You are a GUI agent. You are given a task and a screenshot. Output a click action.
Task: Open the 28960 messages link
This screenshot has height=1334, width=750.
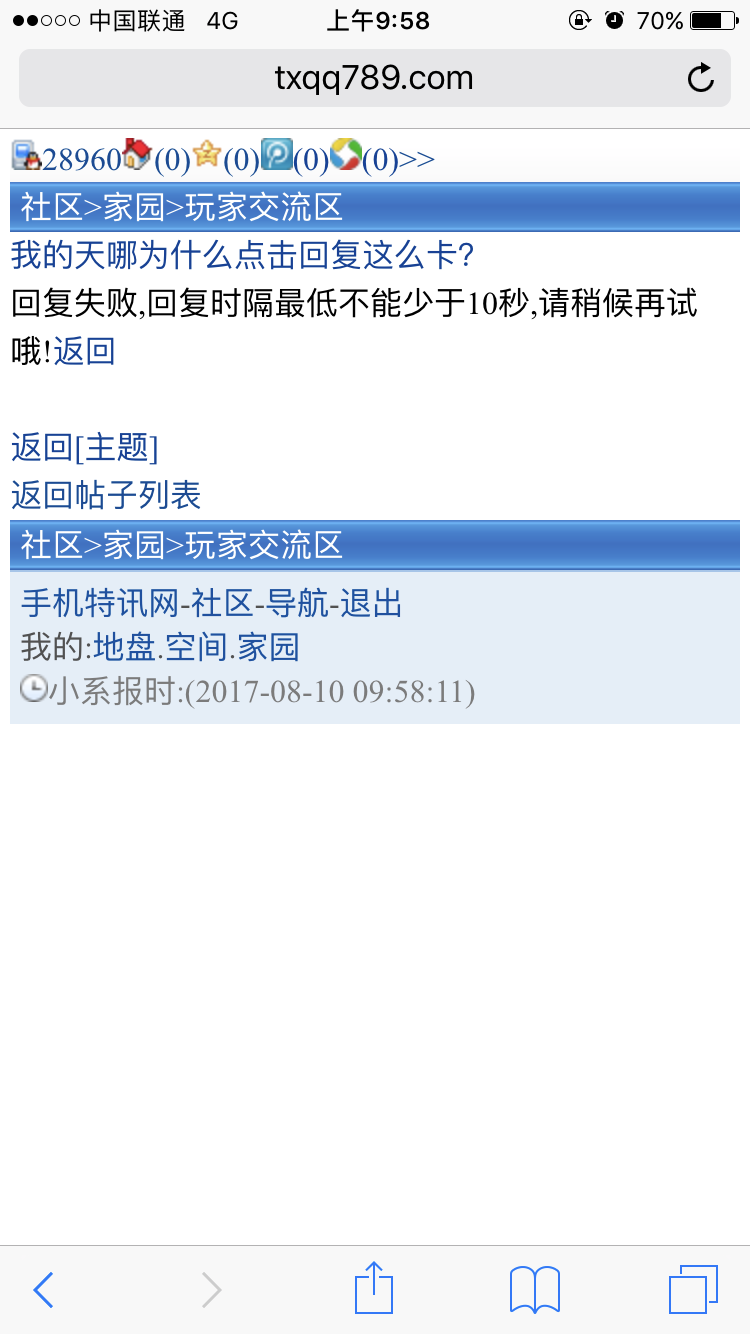[x=79, y=159]
